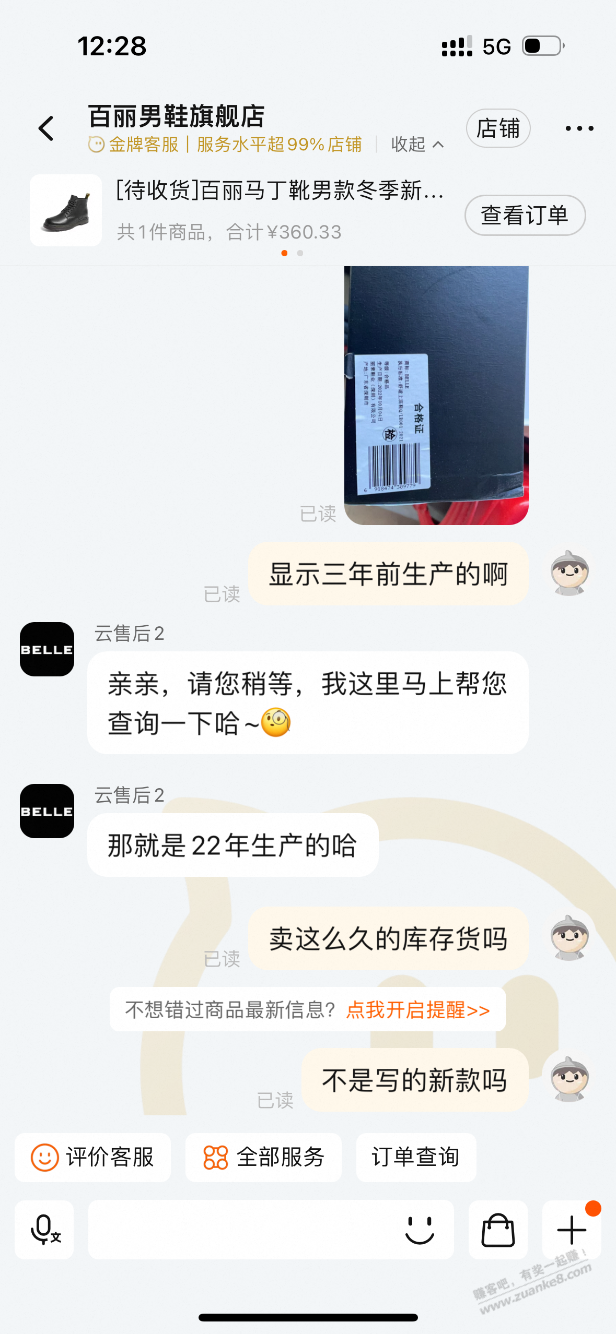Open the 店铺 store page

[498, 128]
